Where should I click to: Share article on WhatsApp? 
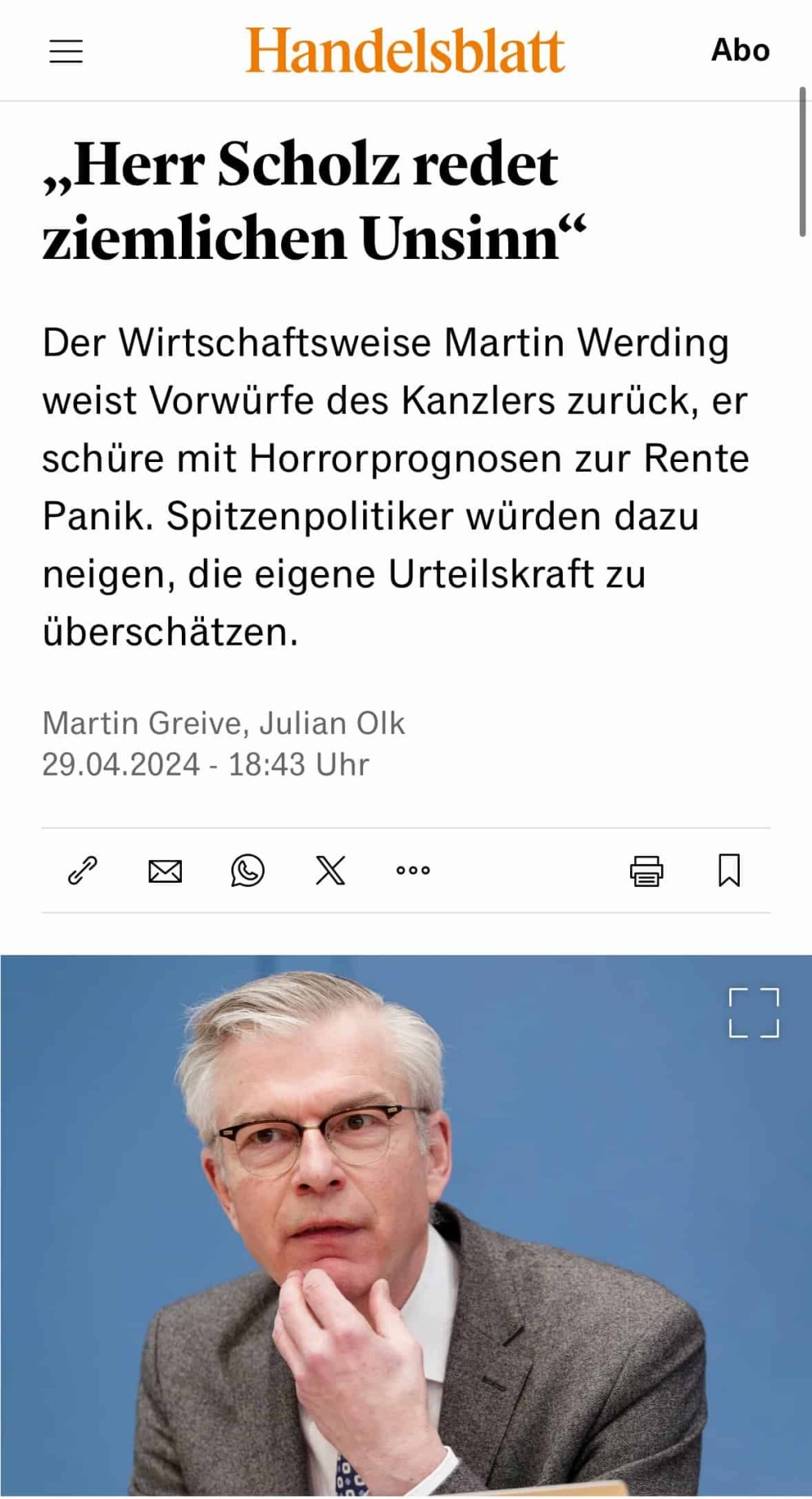pos(248,870)
